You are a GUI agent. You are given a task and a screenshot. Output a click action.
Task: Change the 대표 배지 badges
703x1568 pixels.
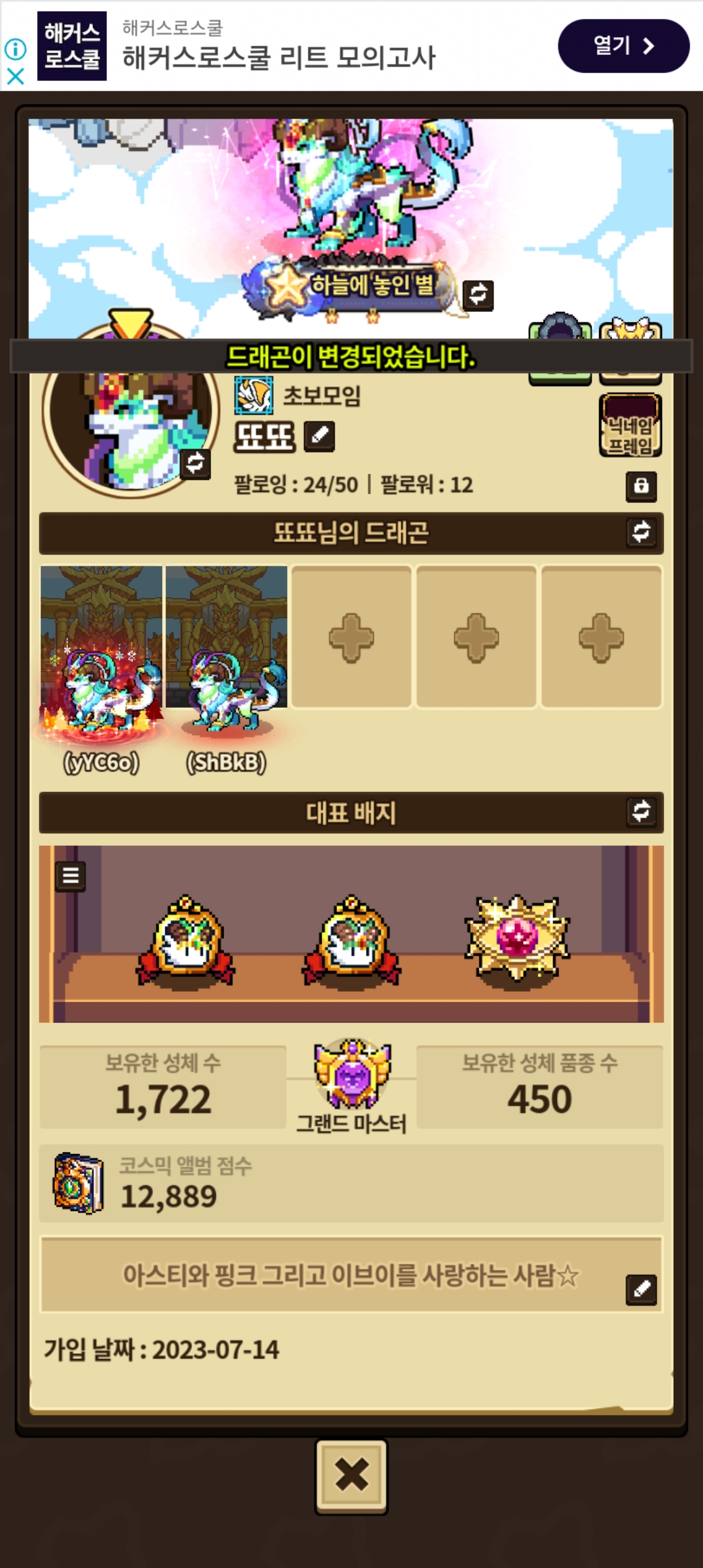pyautogui.click(x=641, y=811)
